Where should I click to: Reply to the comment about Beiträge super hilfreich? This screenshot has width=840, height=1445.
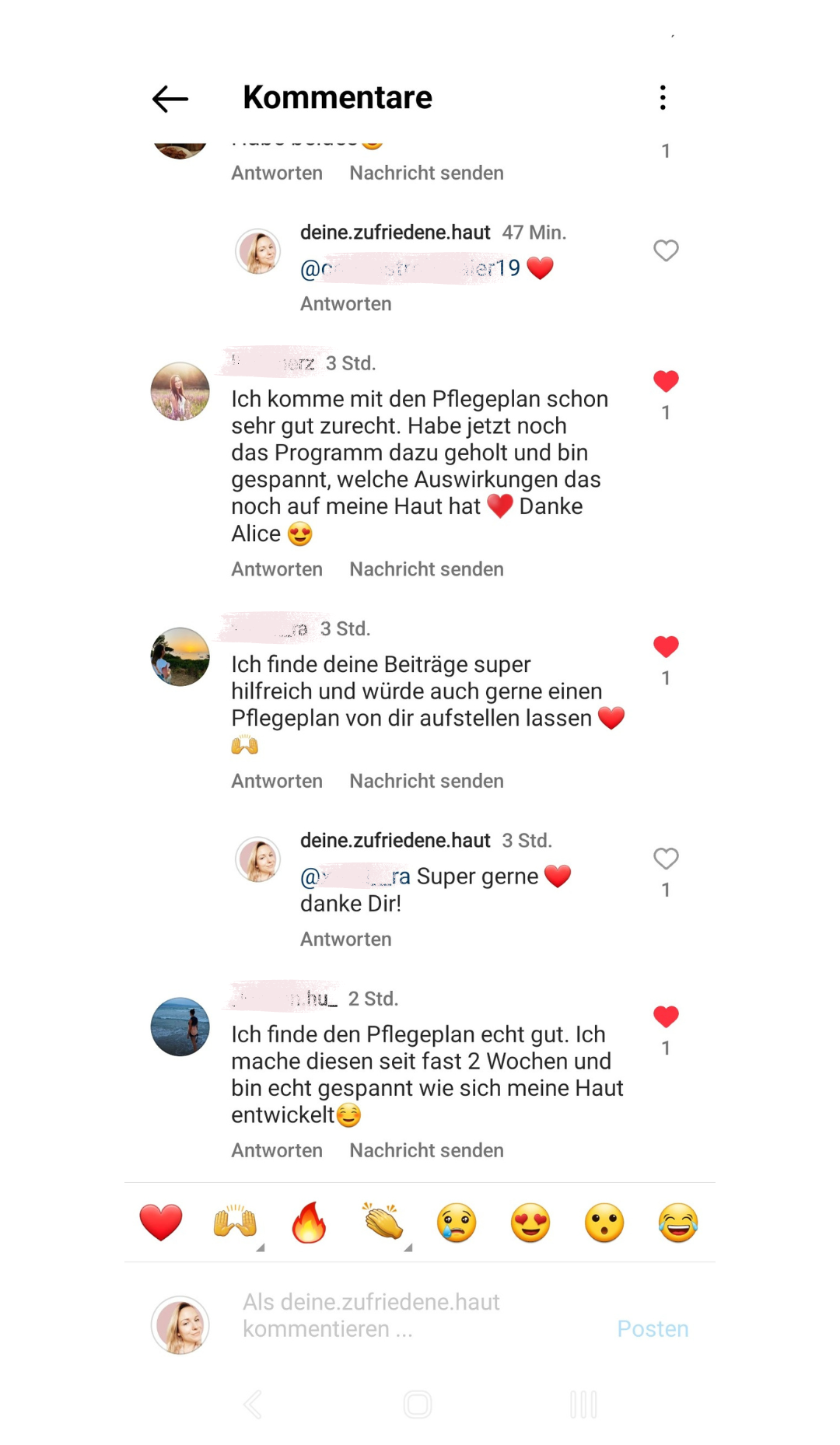pyautogui.click(x=276, y=781)
